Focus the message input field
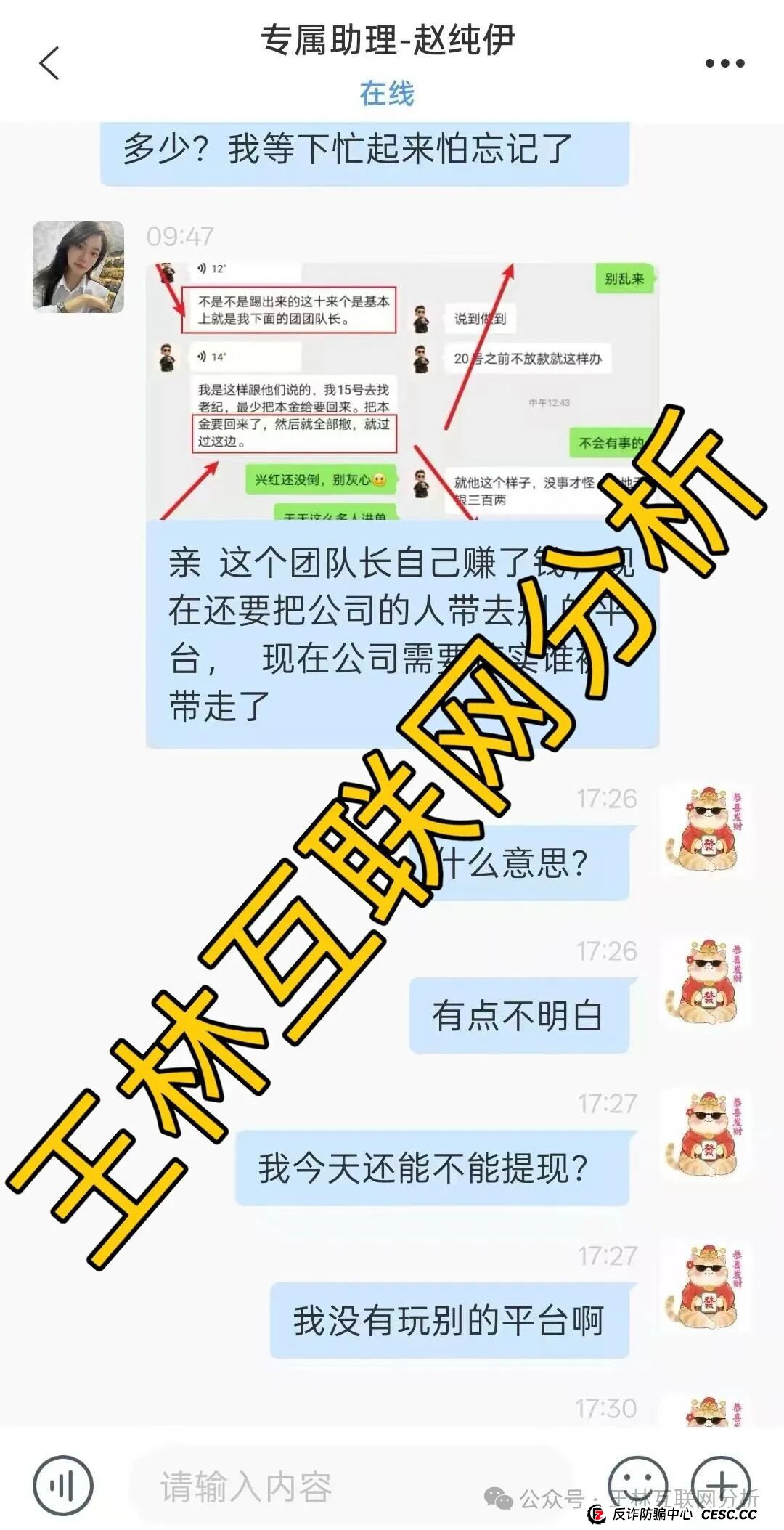The height and width of the screenshot is (1530, 784). tap(348, 1486)
